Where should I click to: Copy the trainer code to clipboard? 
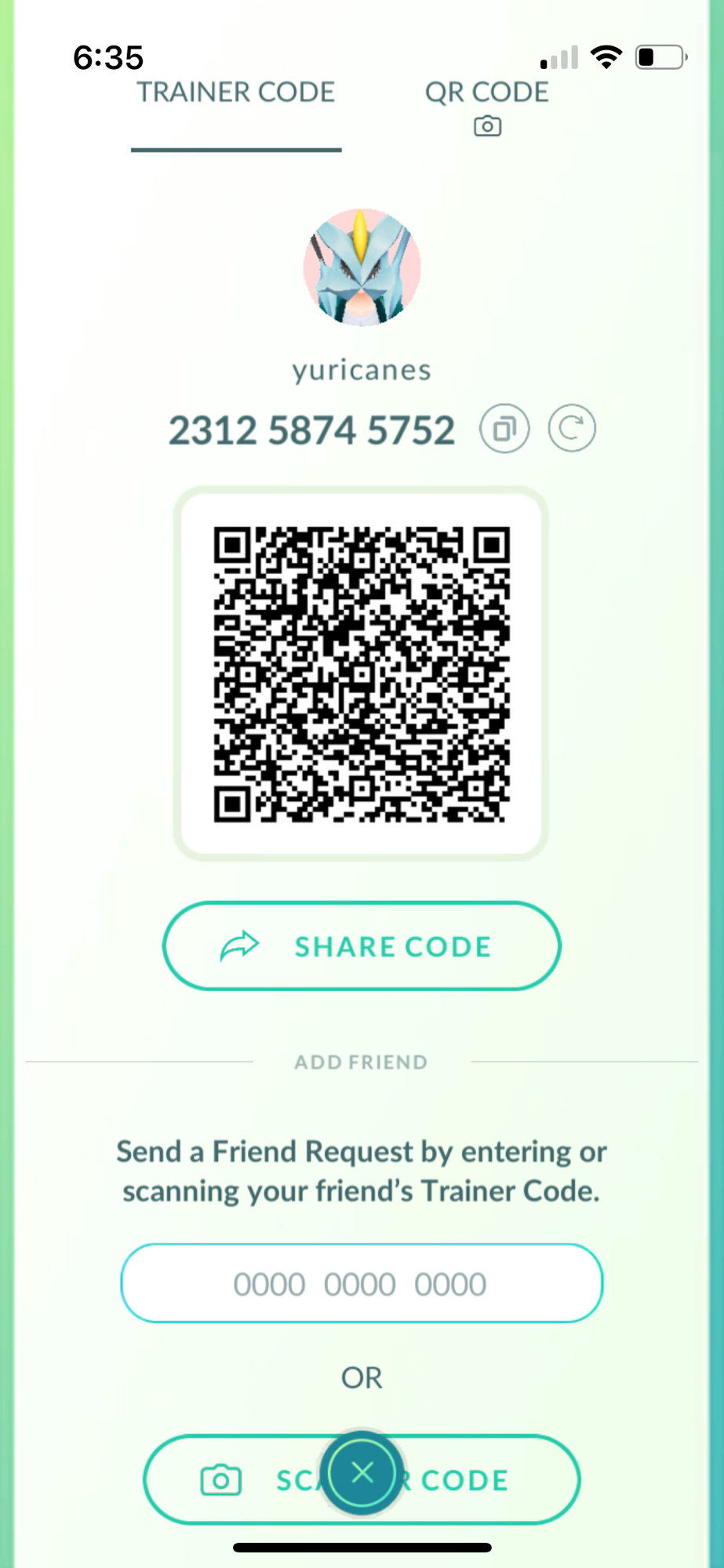(504, 429)
